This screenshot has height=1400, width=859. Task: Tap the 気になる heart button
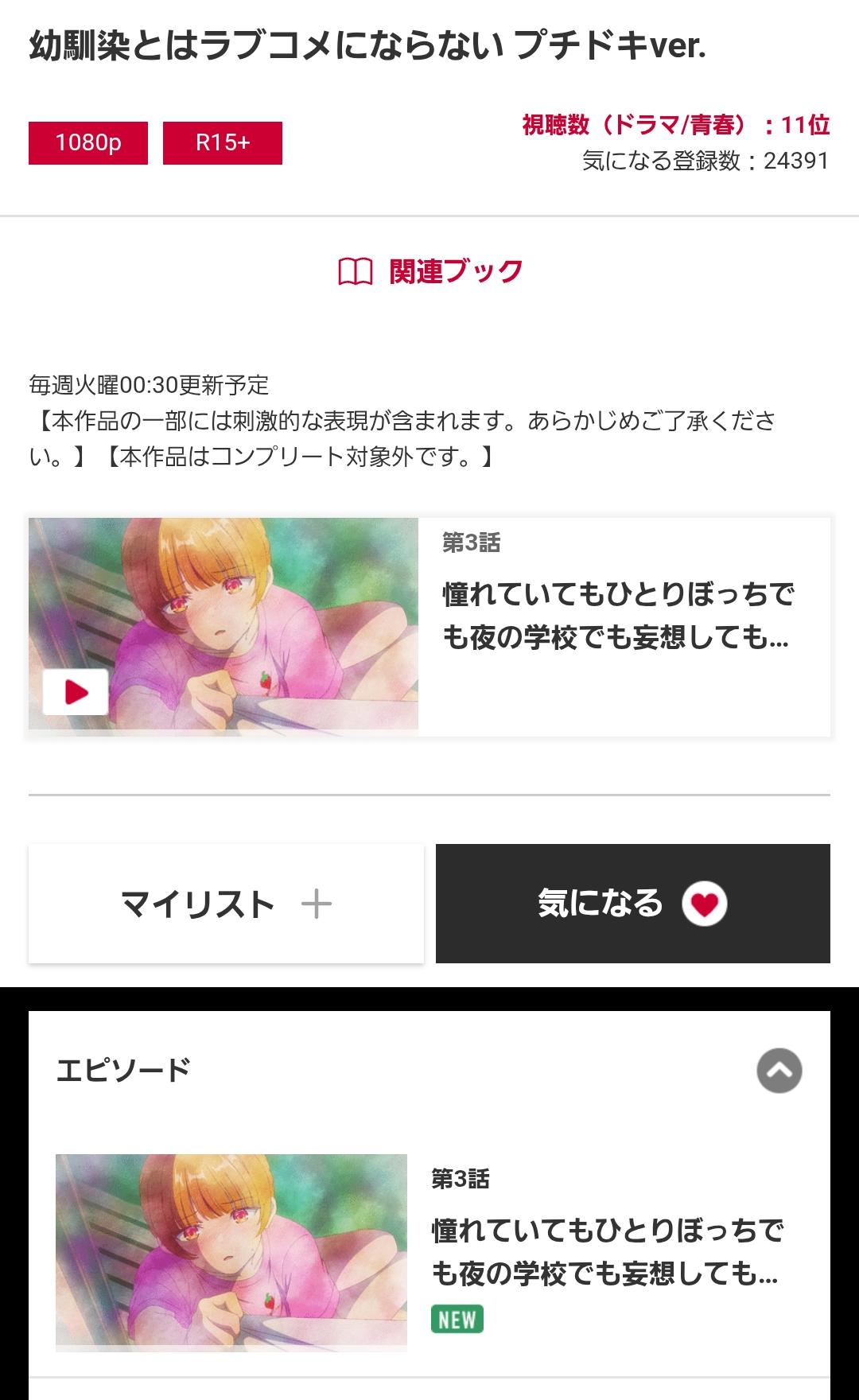(632, 904)
